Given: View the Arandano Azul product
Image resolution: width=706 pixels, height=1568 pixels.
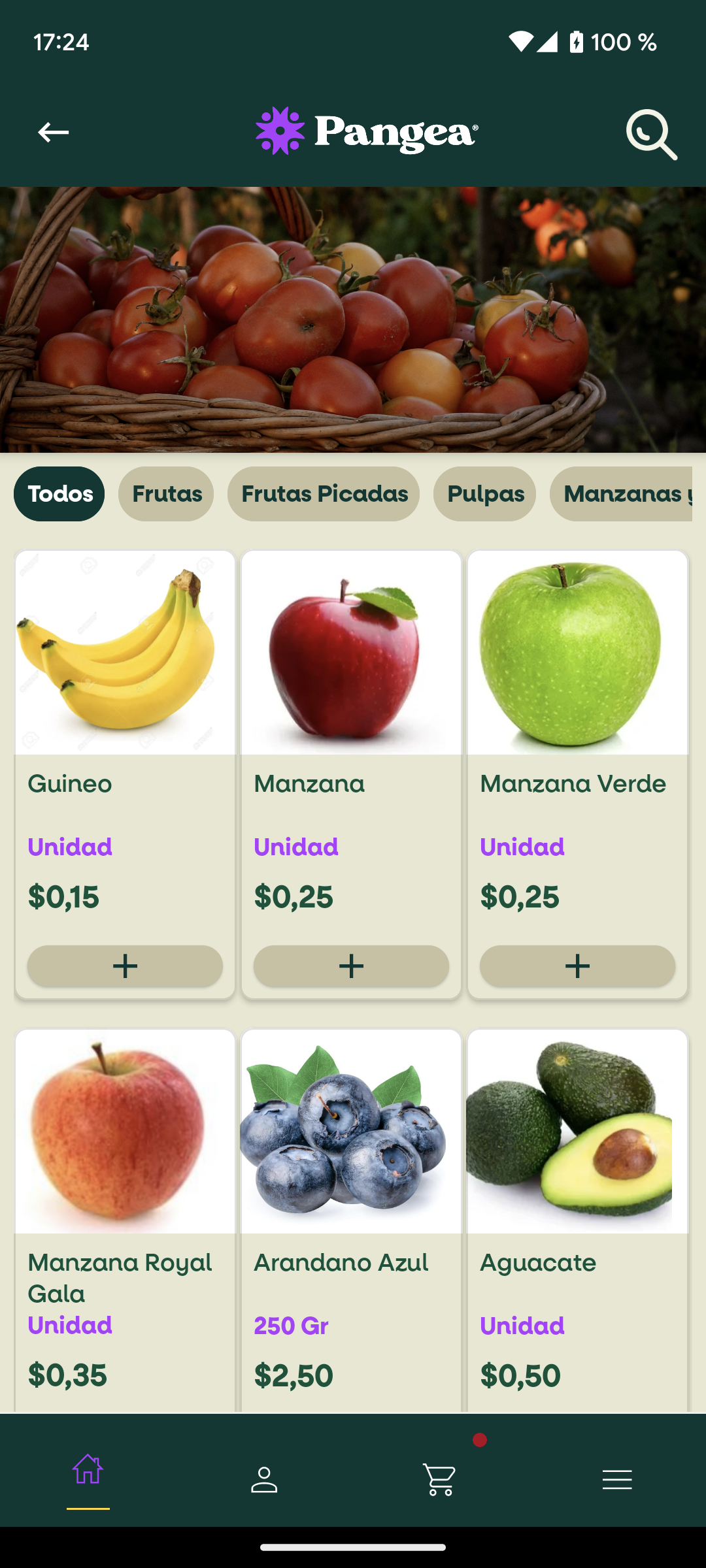Looking at the screenshot, I should point(351,1132).
